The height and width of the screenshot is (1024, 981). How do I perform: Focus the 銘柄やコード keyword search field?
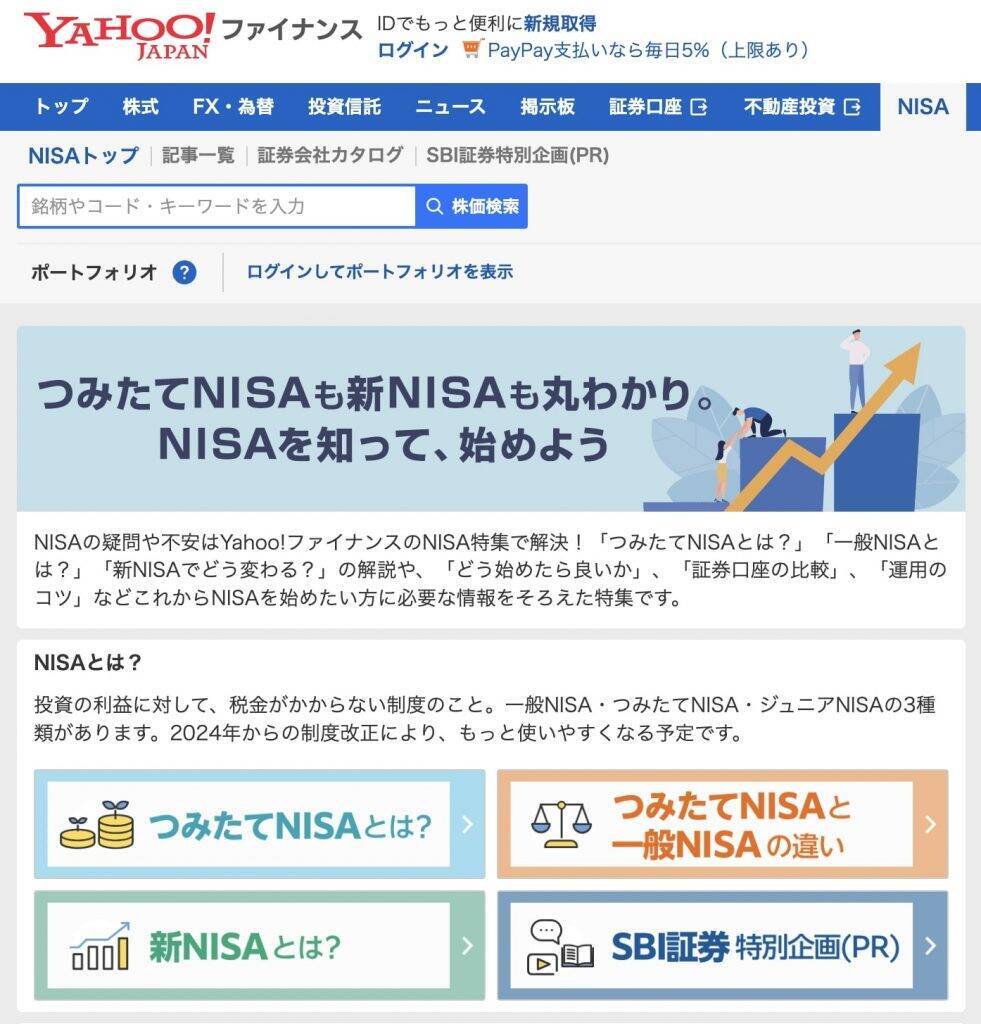(x=216, y=206)
